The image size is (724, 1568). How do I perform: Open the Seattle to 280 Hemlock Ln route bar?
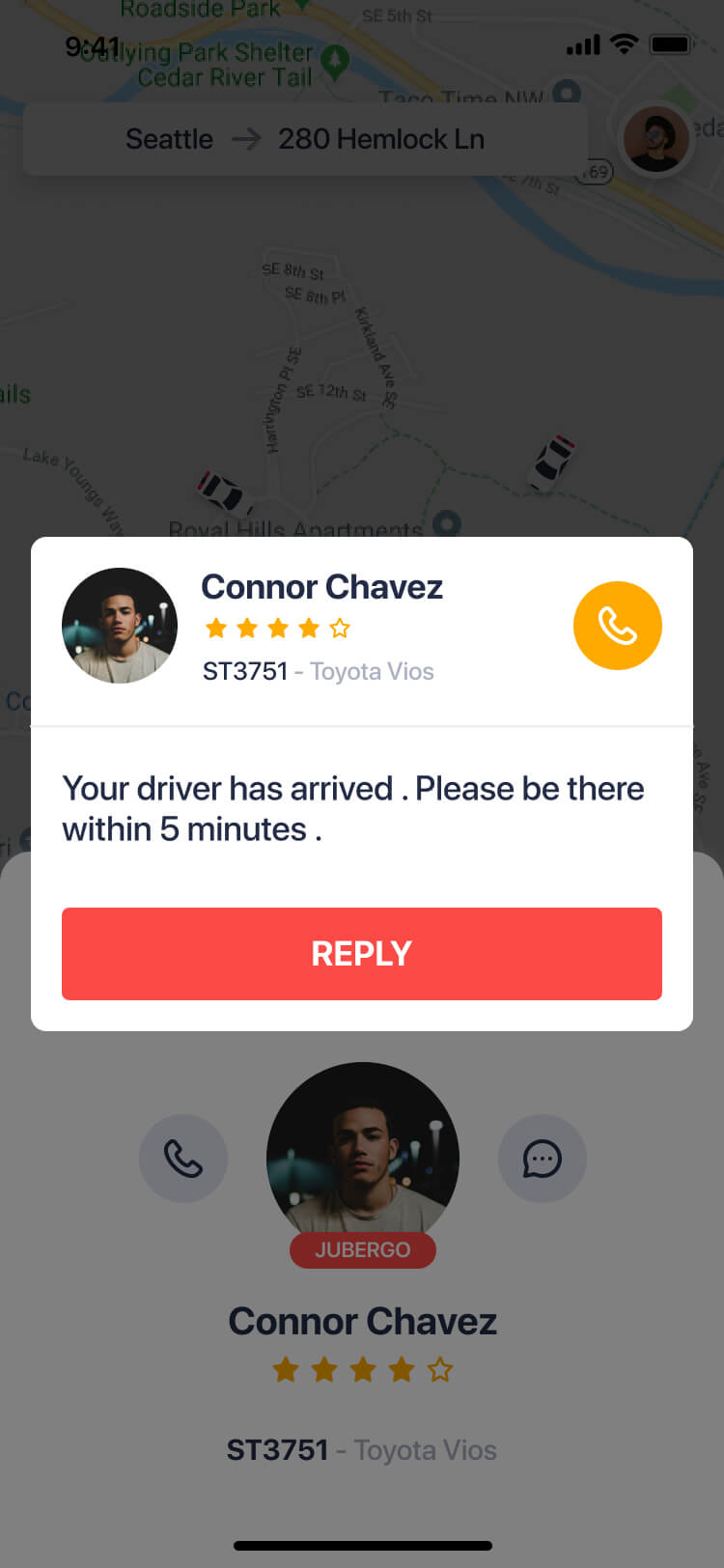[x=305, y=139]
